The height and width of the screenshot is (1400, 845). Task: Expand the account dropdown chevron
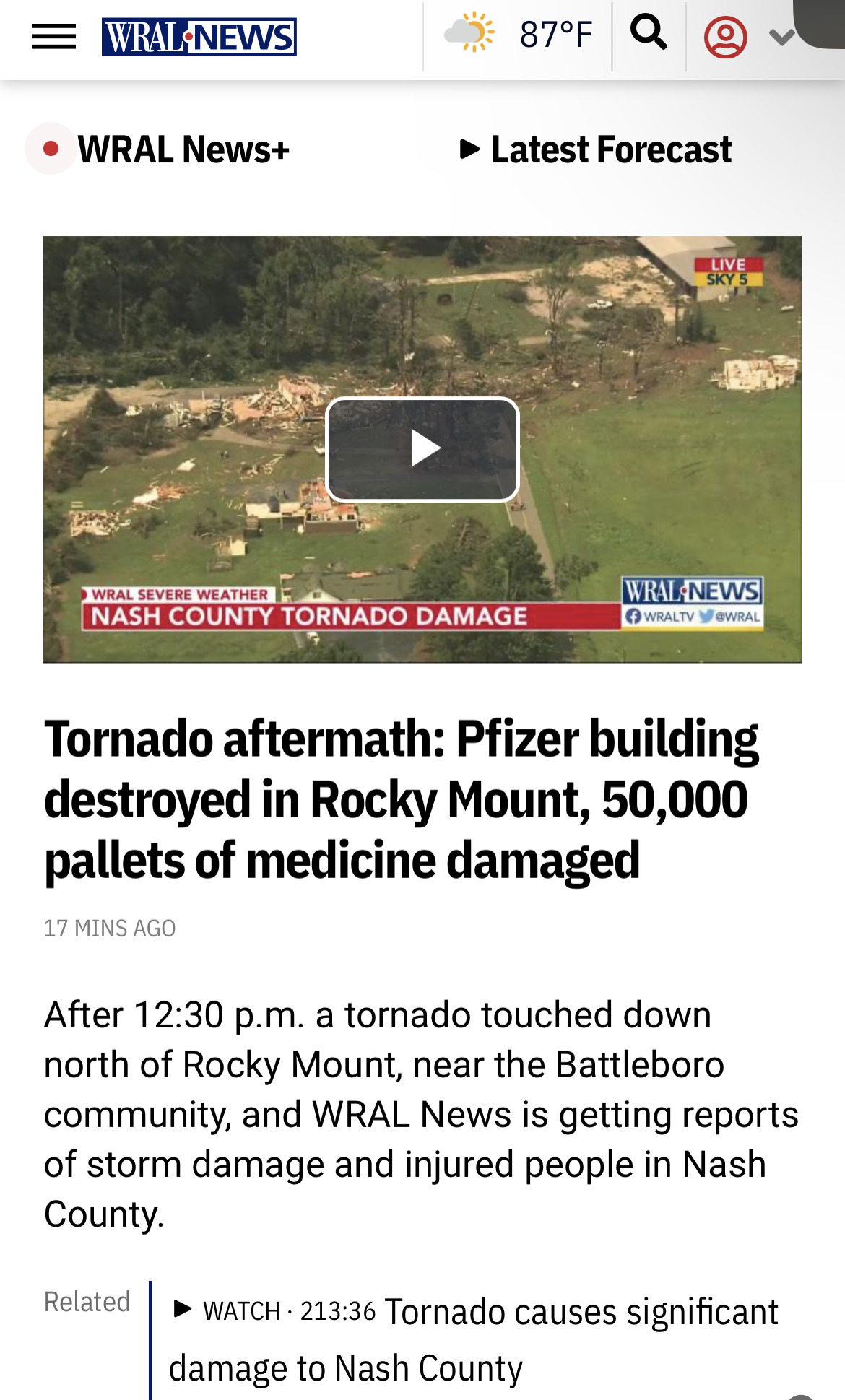[782, 37]
